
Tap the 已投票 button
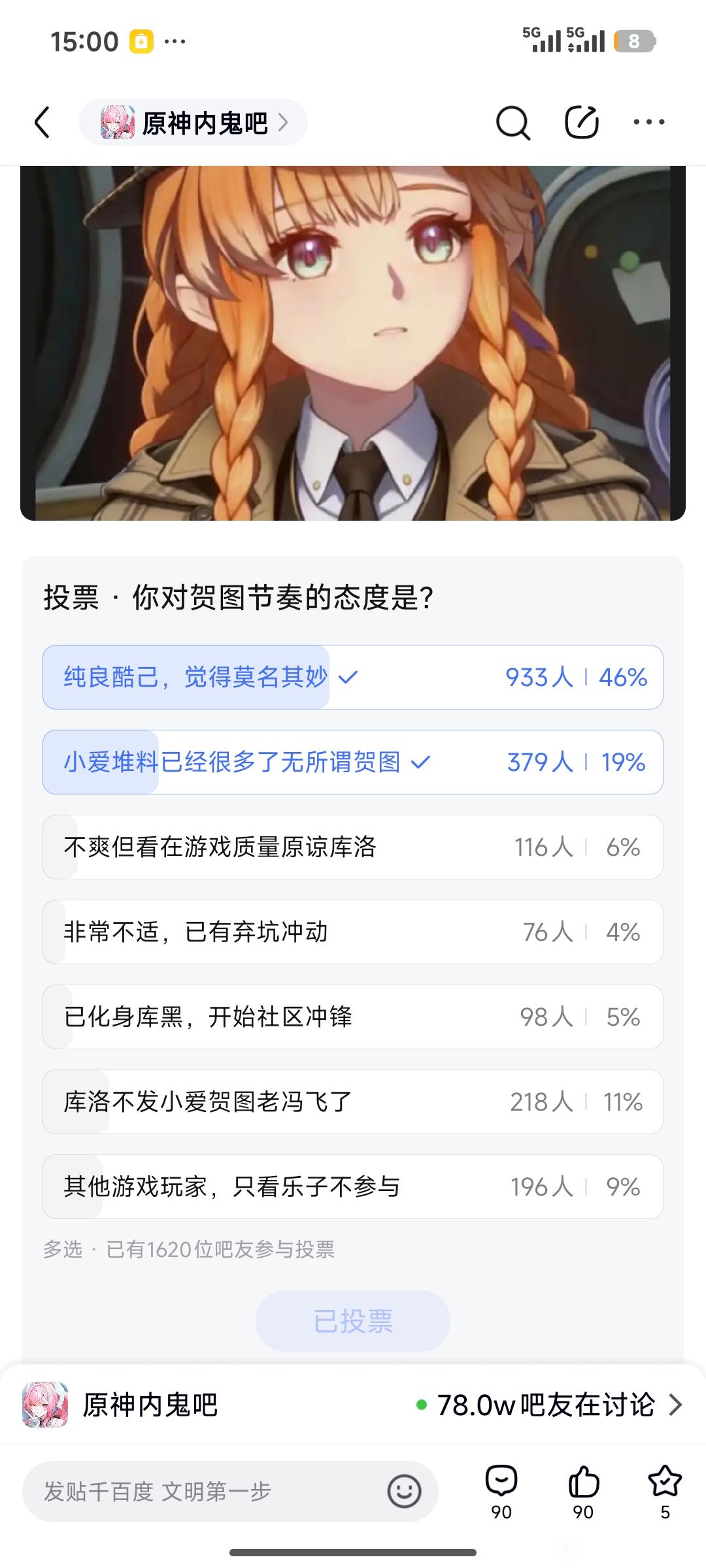(x=353, y=1321)
